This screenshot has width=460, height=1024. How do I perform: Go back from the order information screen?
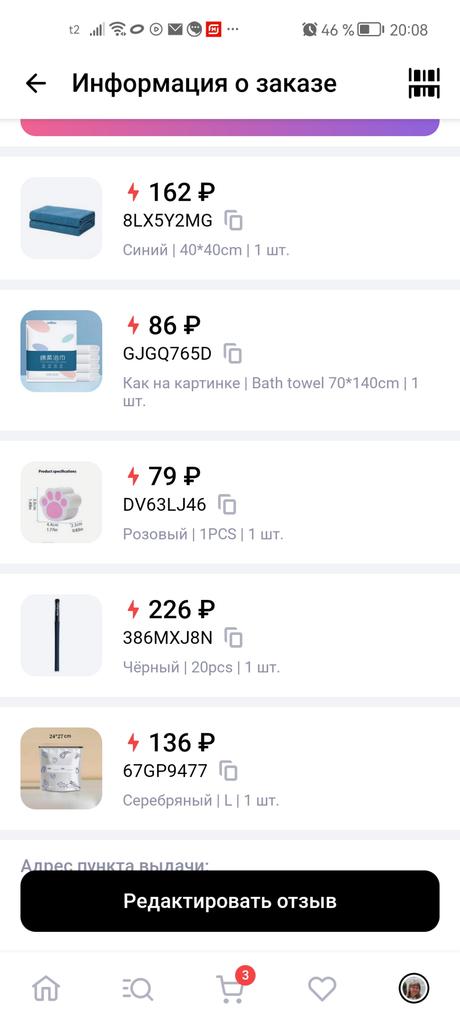[36, 83]
